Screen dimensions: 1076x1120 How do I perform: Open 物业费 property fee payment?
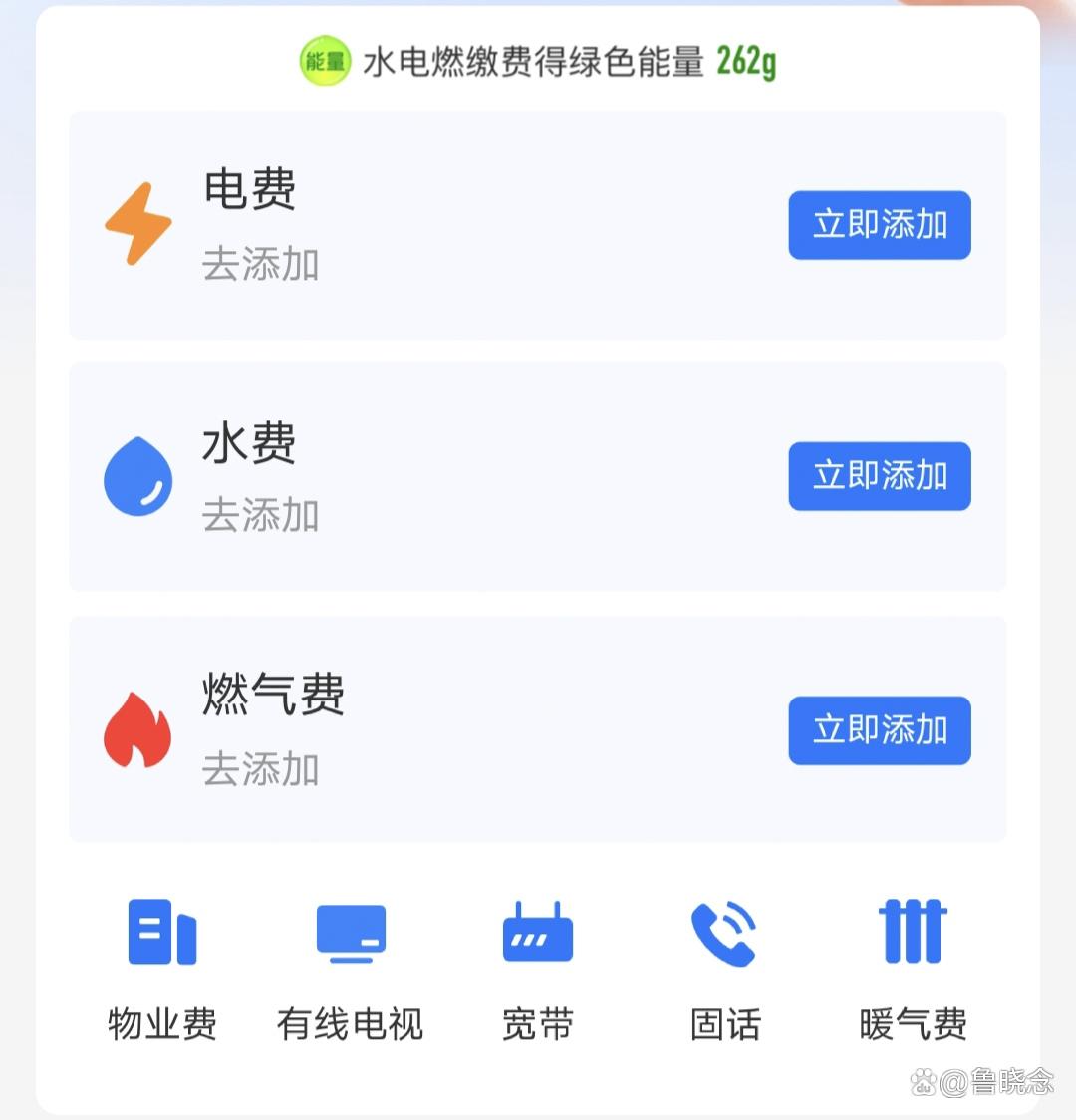[x=162, y=967]
